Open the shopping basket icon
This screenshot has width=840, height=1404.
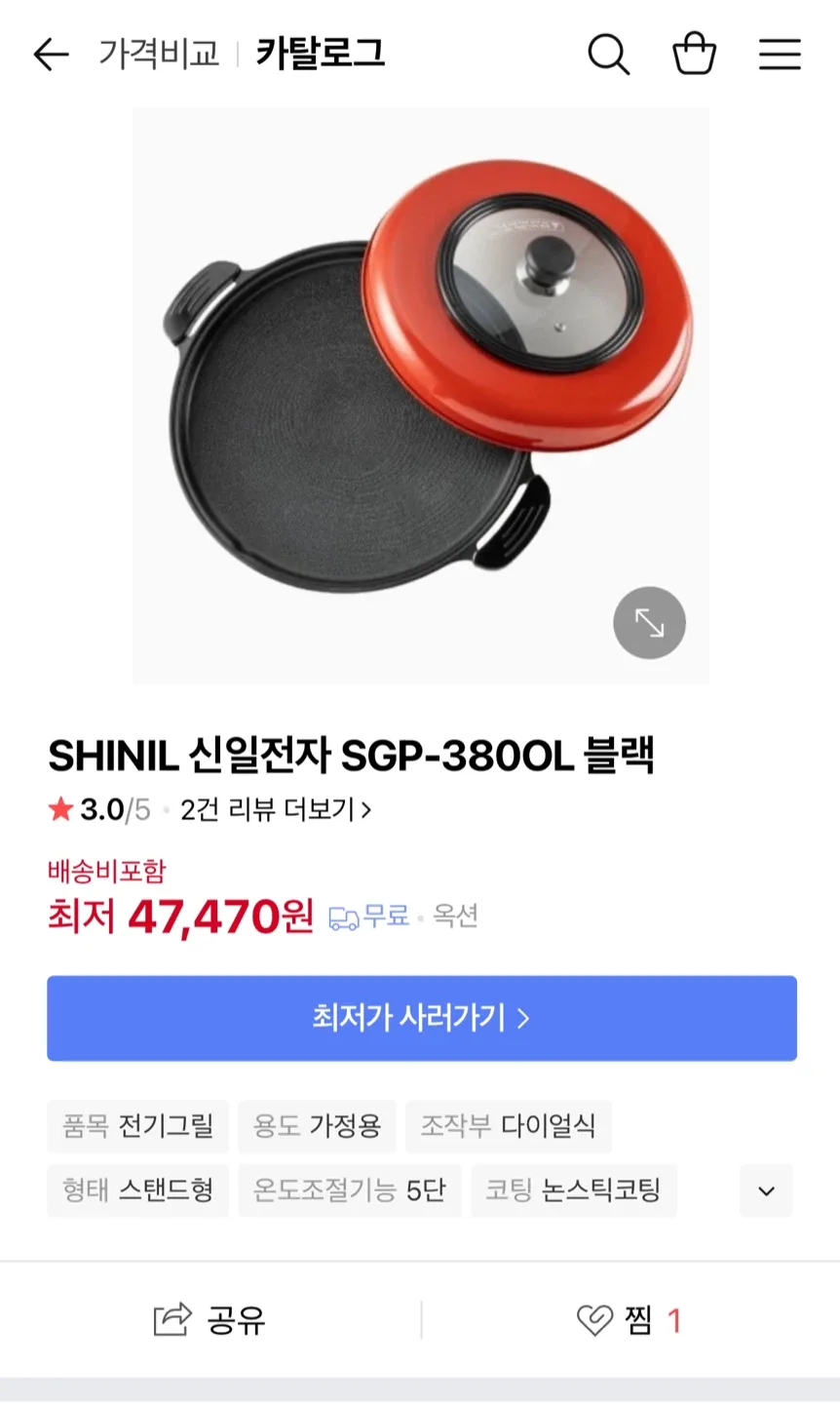[x=694, y=54]
